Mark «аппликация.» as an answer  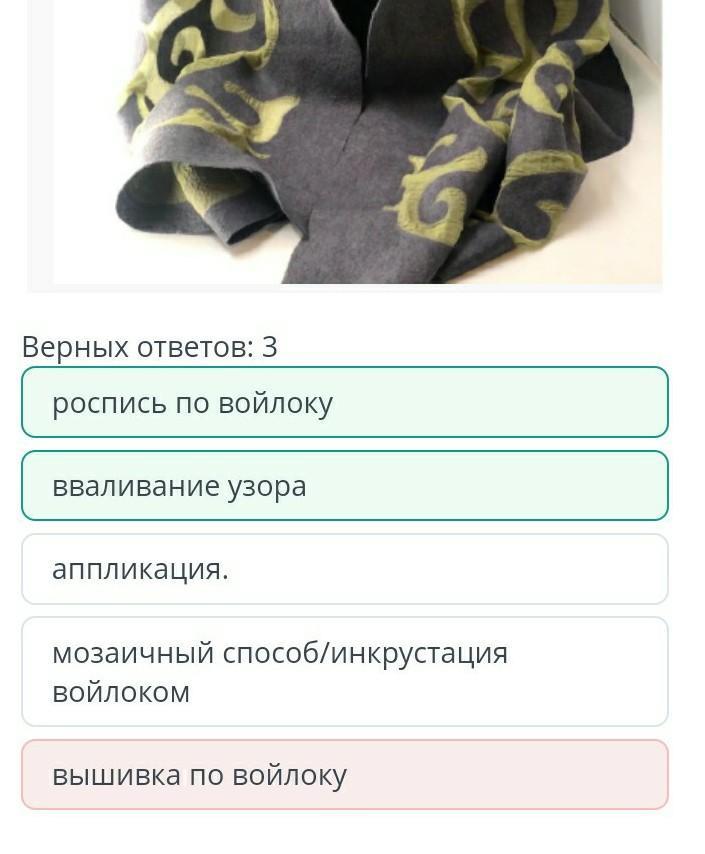point(344,569)
